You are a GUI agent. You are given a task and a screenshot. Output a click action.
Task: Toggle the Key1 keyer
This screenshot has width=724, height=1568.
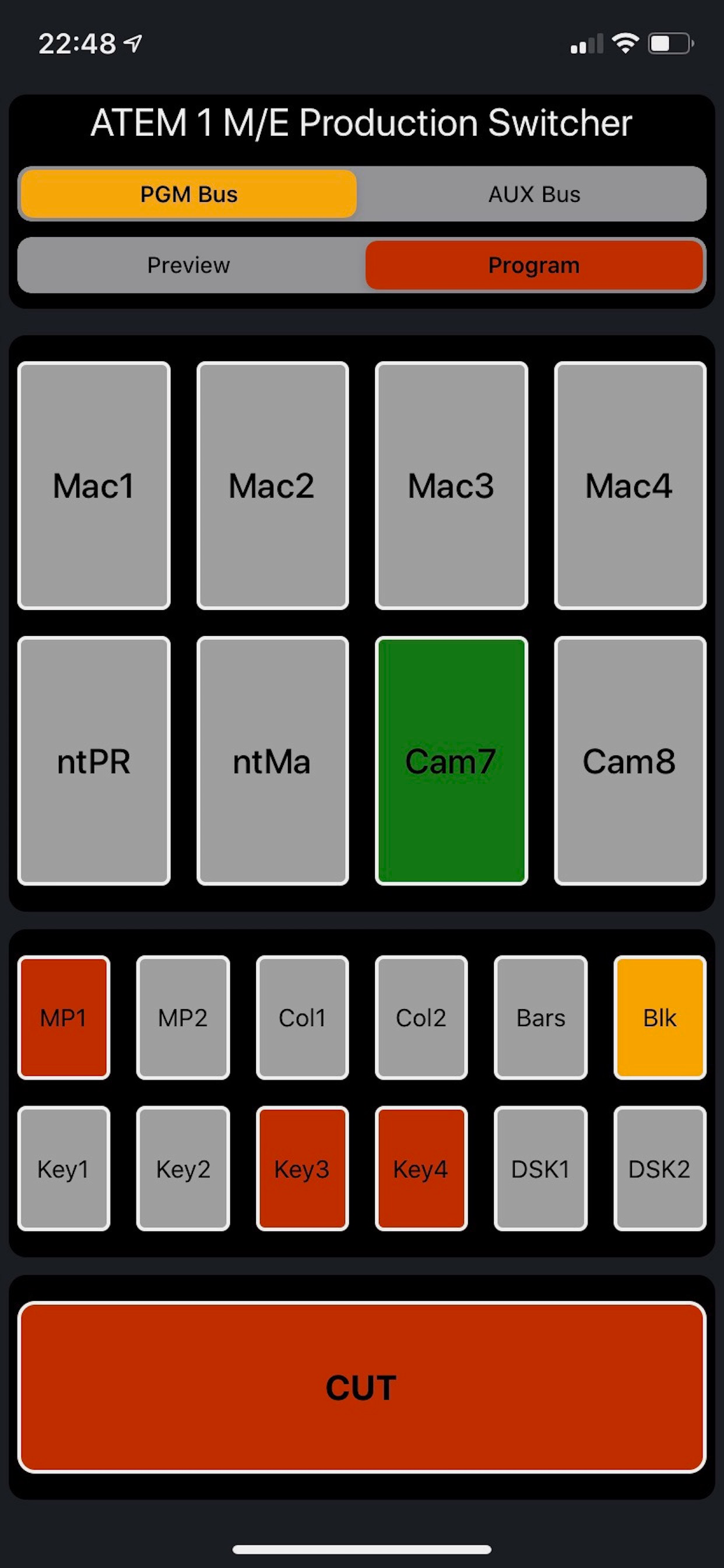(x=64, y=1168)
